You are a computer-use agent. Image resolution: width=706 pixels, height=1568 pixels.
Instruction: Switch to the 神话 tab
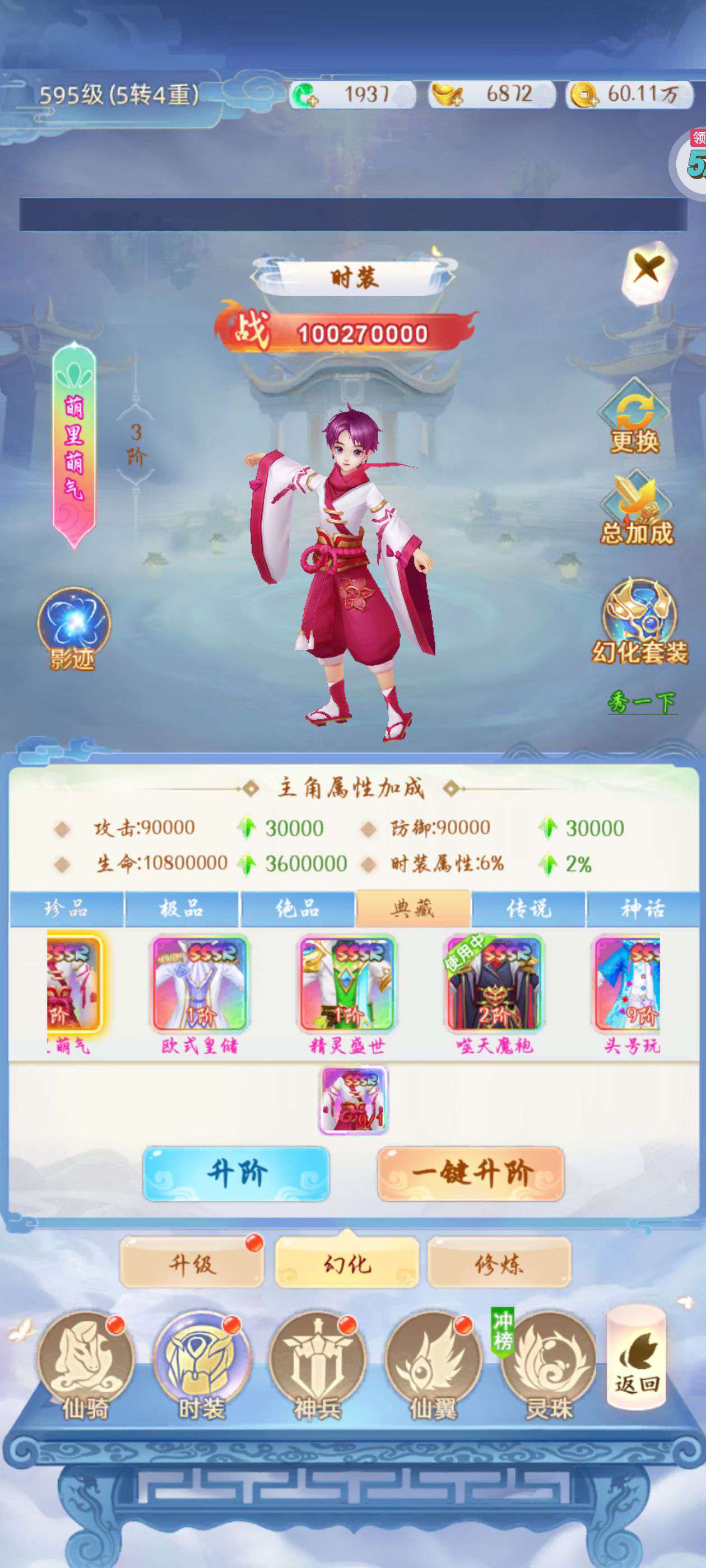point(642,909)
